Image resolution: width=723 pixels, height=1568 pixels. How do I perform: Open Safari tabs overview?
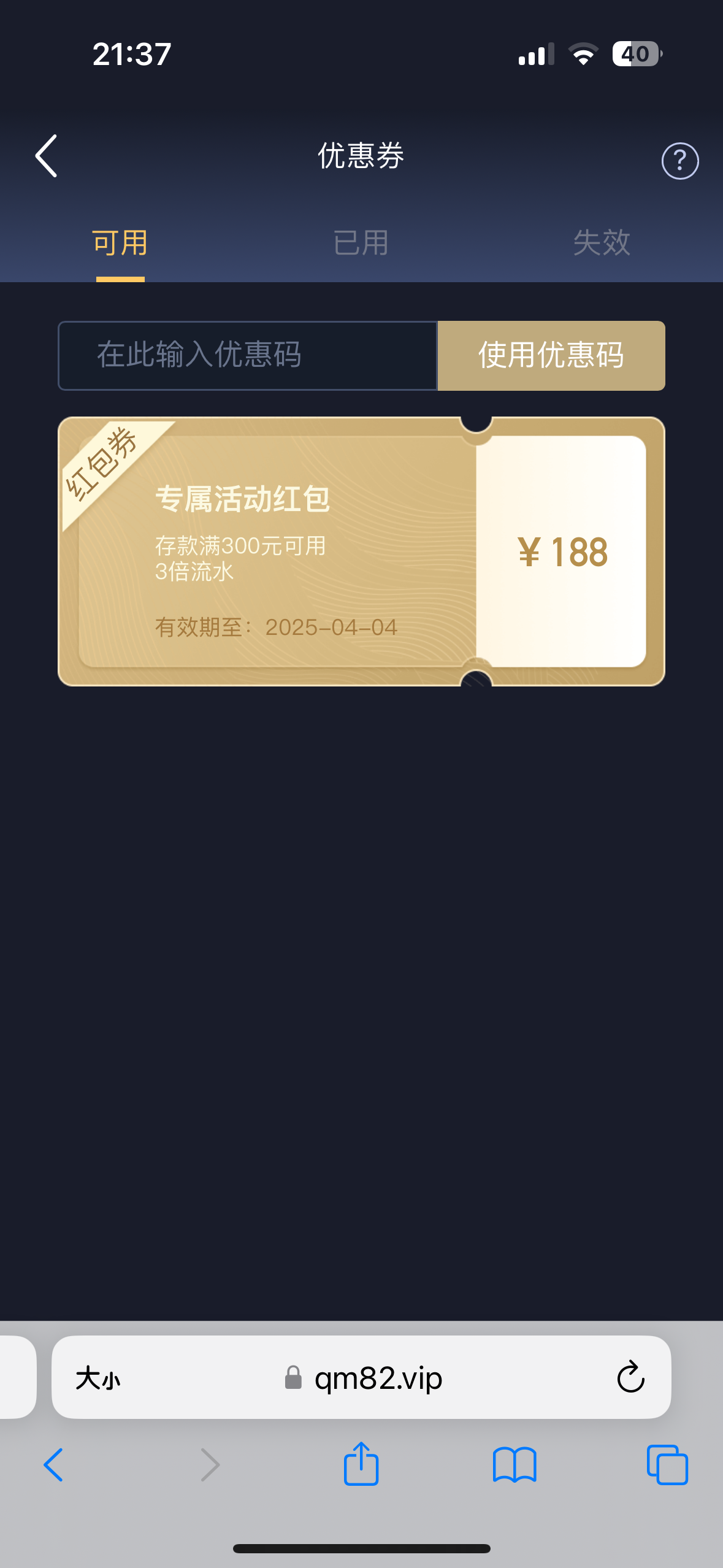click(667, 1464)
